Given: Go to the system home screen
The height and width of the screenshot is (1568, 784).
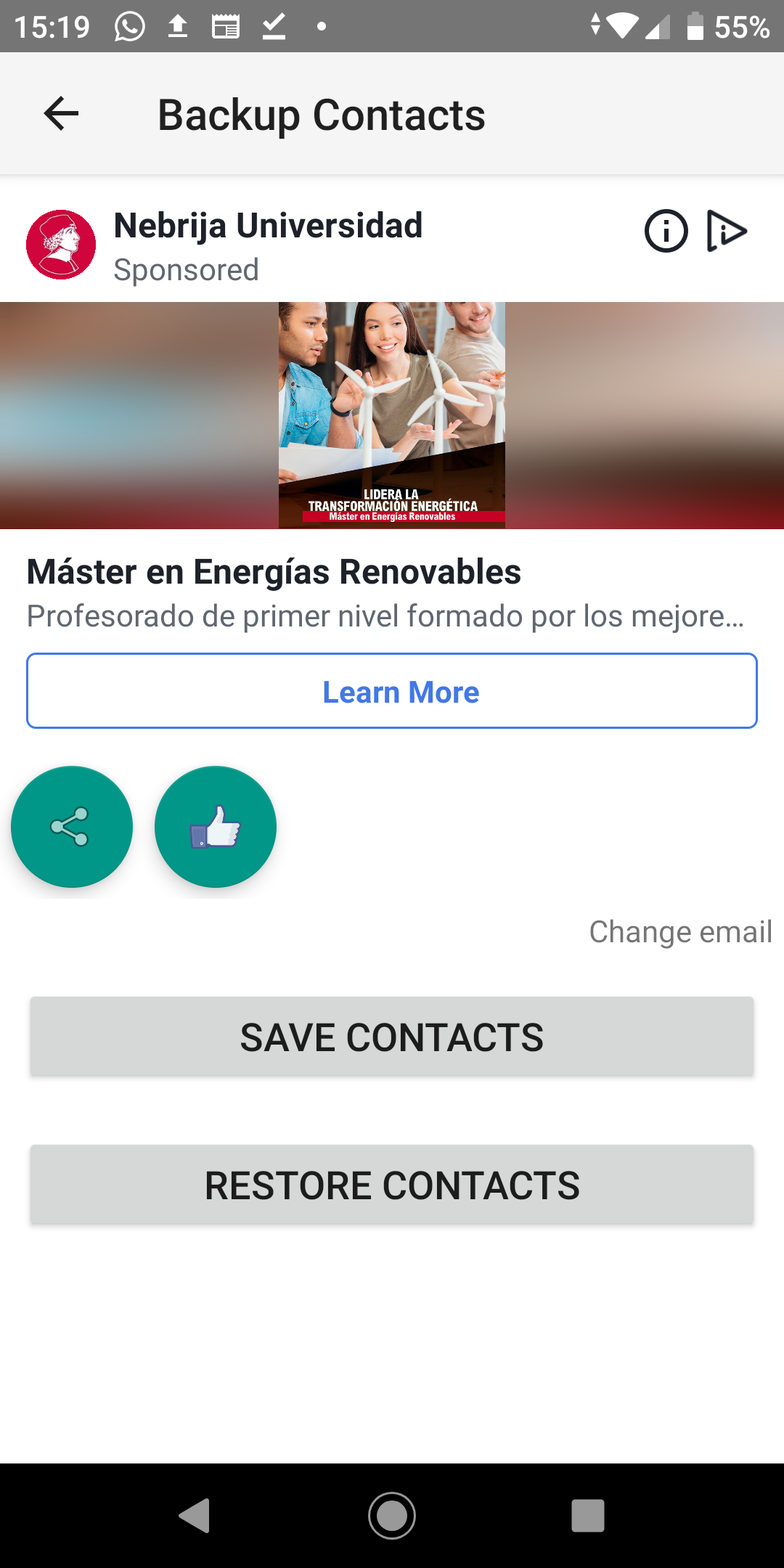Looking at the screenshot, I should point(392,1516).
